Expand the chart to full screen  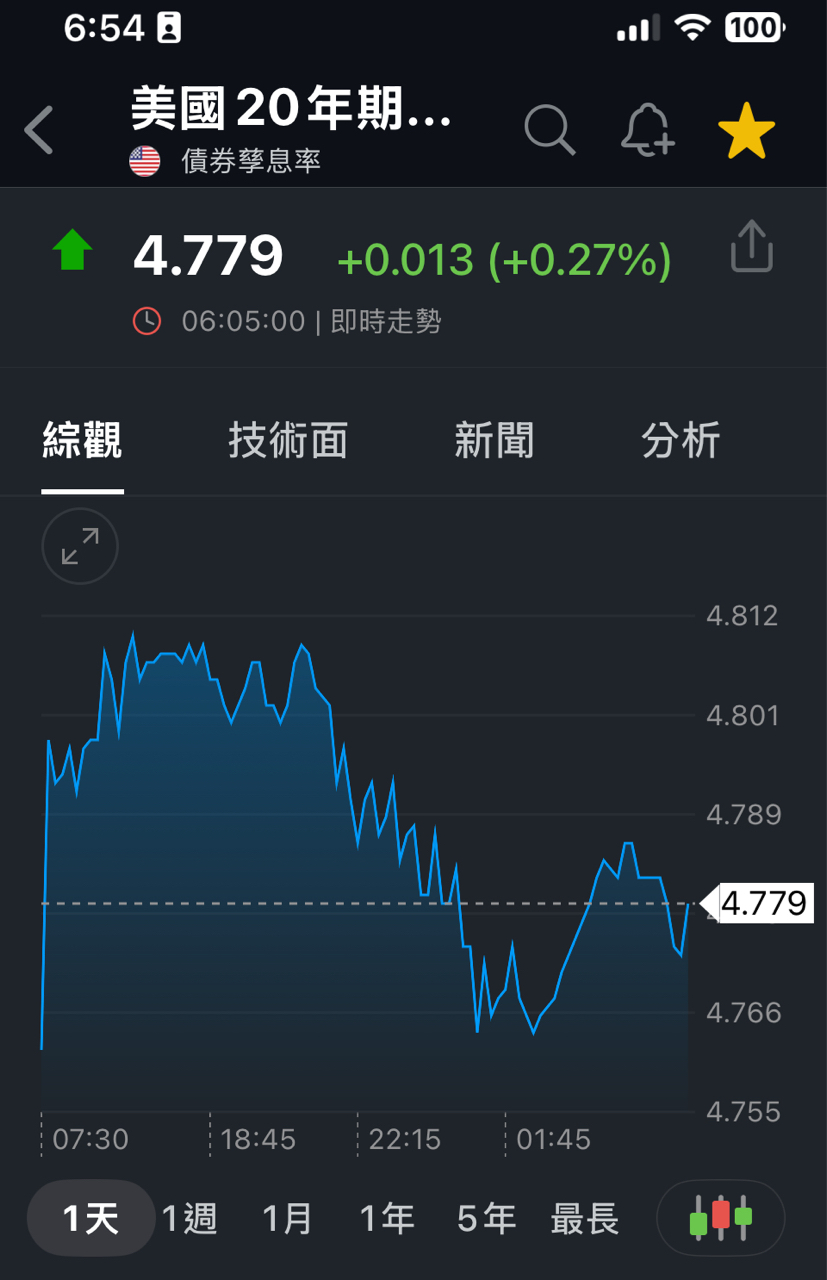point(80,546)
